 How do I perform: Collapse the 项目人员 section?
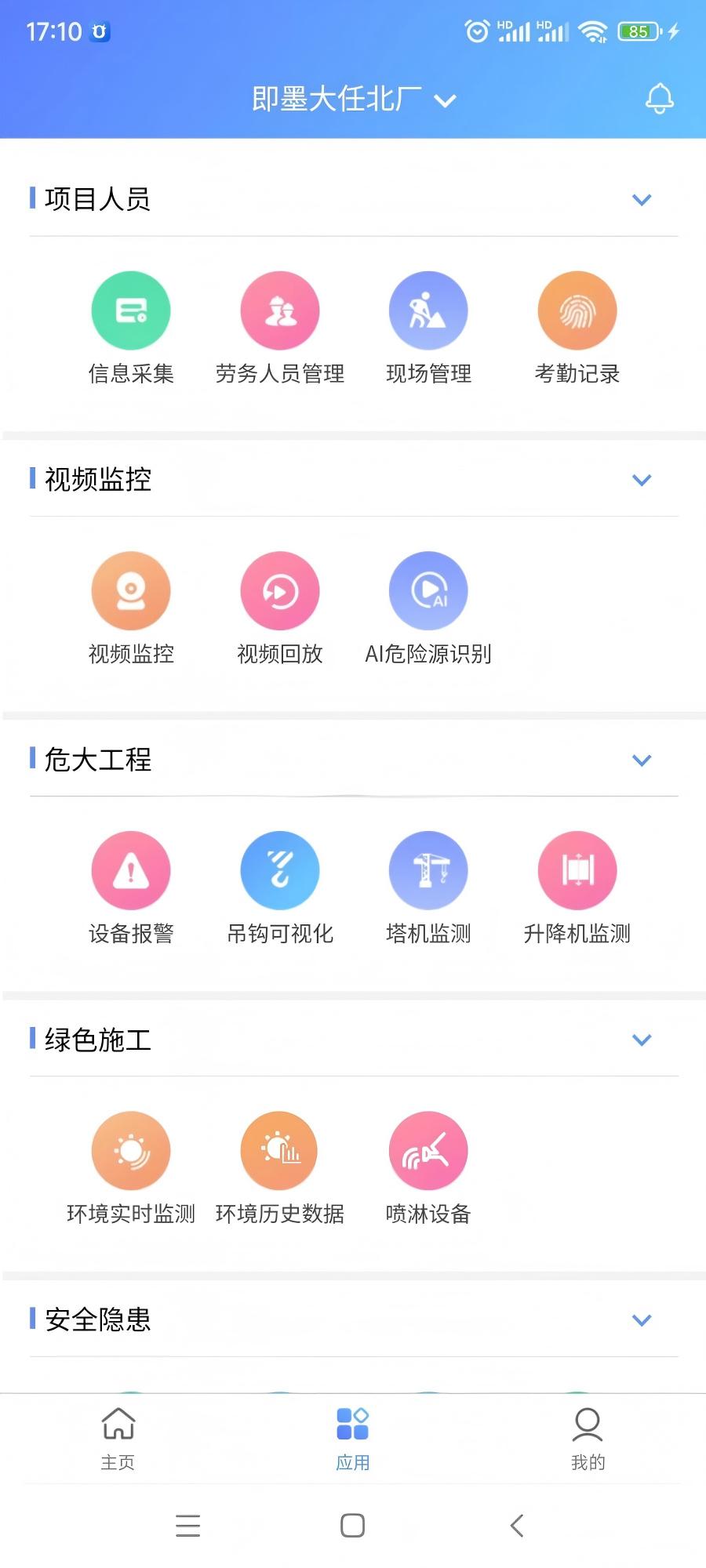coord(642,200)
